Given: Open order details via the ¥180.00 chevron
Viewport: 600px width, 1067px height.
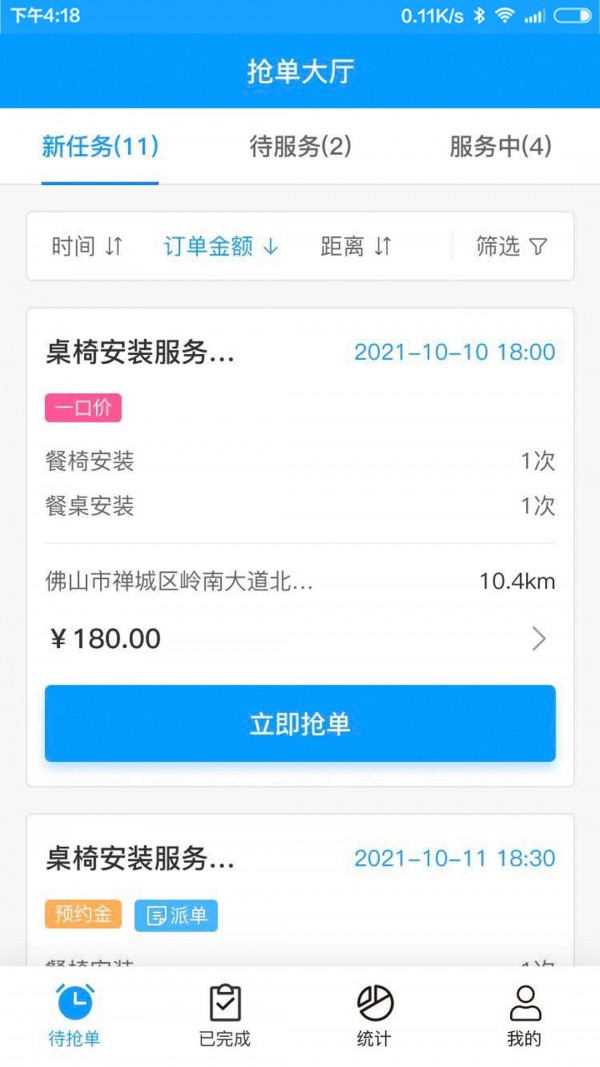Looking at the screenshot, I should 539,639.
